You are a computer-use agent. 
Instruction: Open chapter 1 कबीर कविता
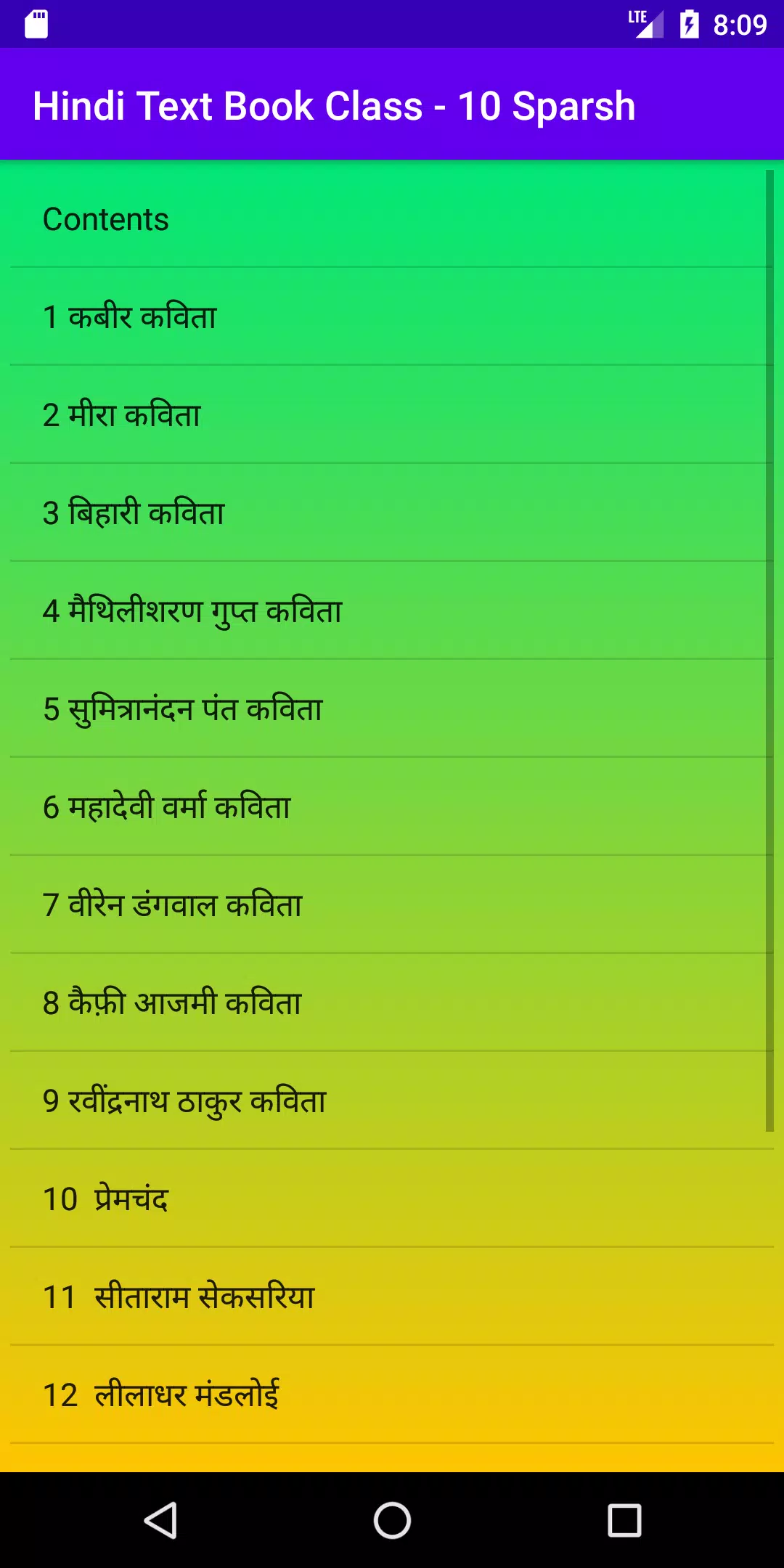[x=129, y=315]
